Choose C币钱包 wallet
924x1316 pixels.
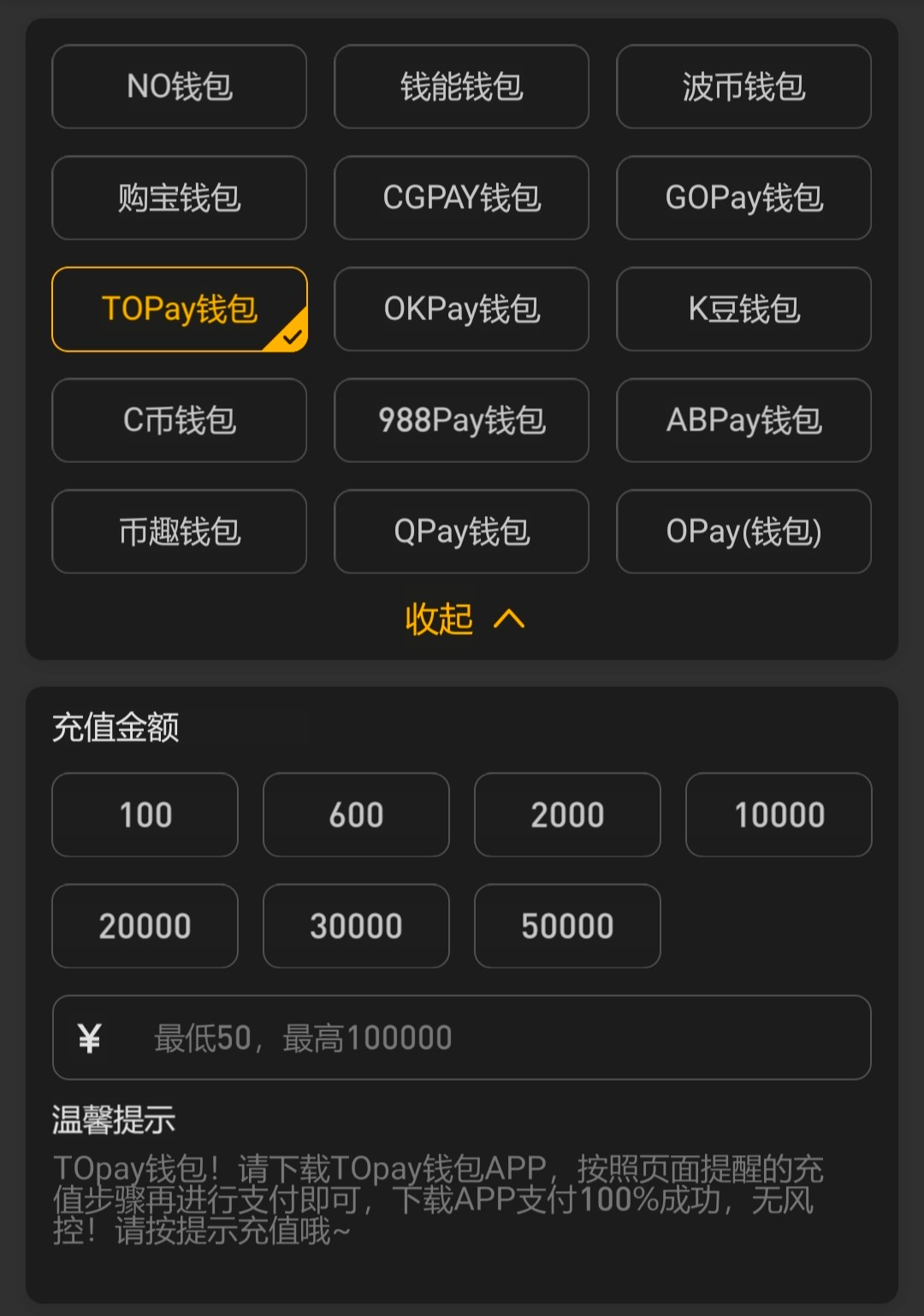pyautogui.click(x=179, y=420)
